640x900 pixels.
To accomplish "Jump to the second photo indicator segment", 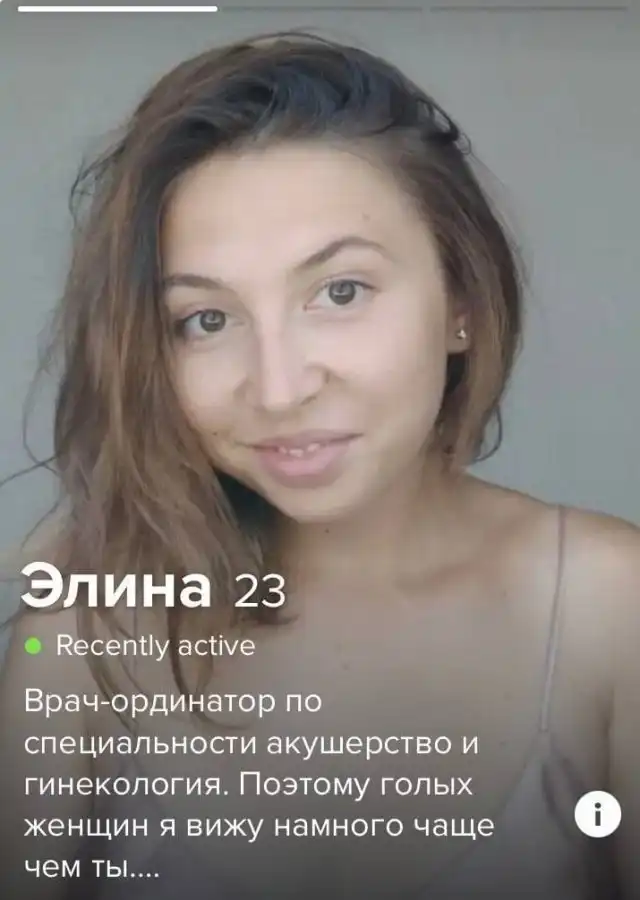I will (322, 8).
